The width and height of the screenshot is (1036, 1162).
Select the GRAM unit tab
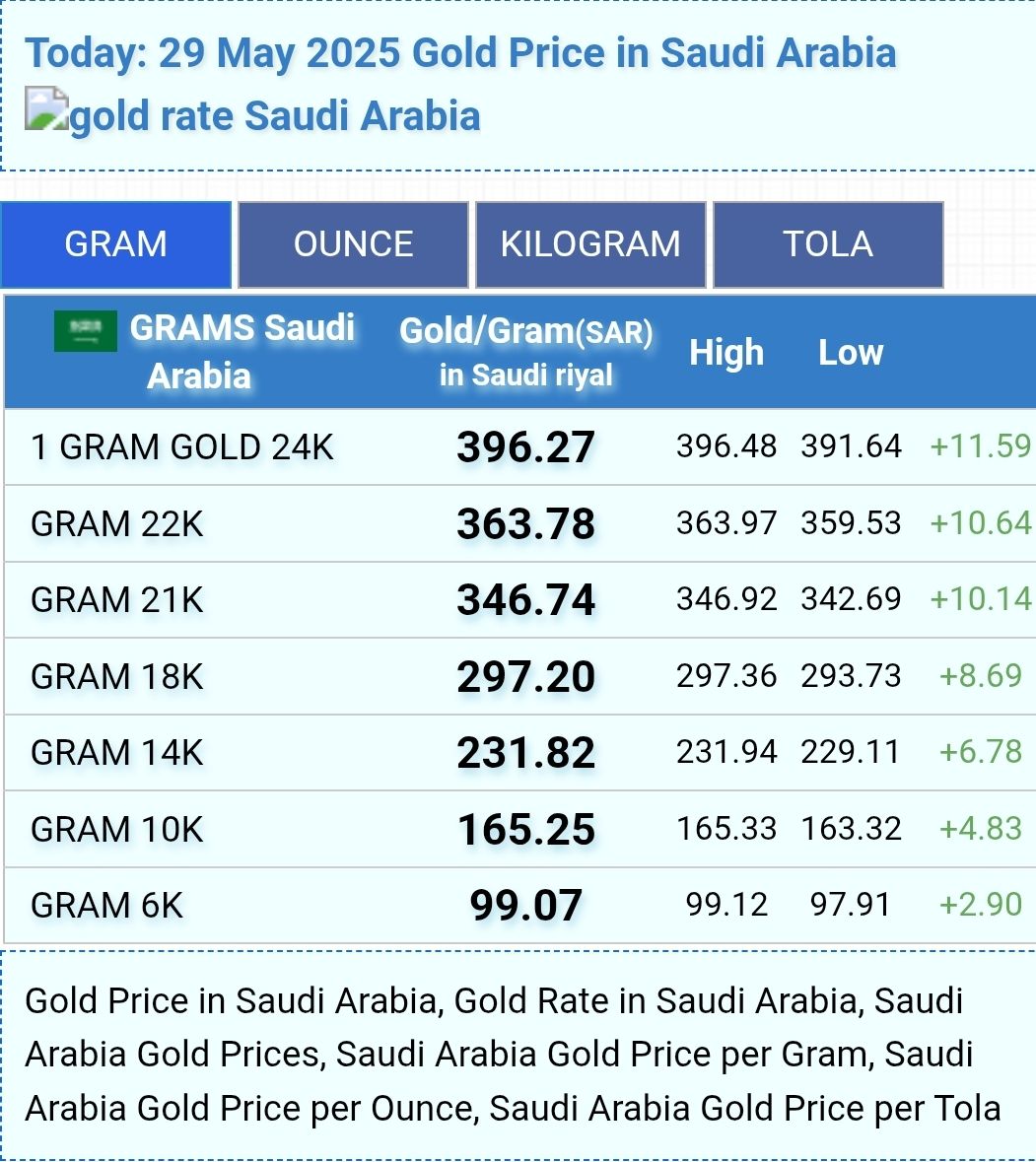click(115, 244)
